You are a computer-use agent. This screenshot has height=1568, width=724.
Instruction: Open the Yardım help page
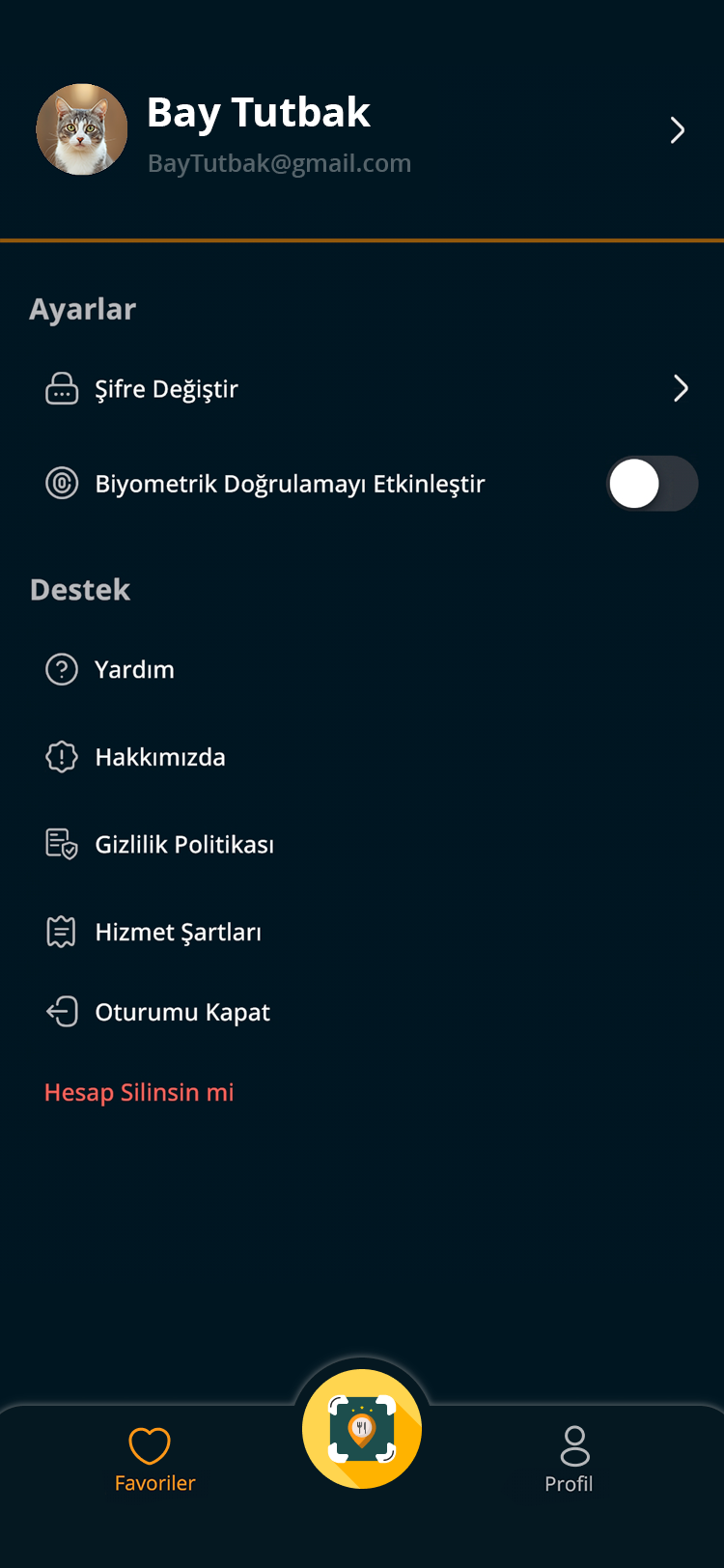(x=134, y=669)
